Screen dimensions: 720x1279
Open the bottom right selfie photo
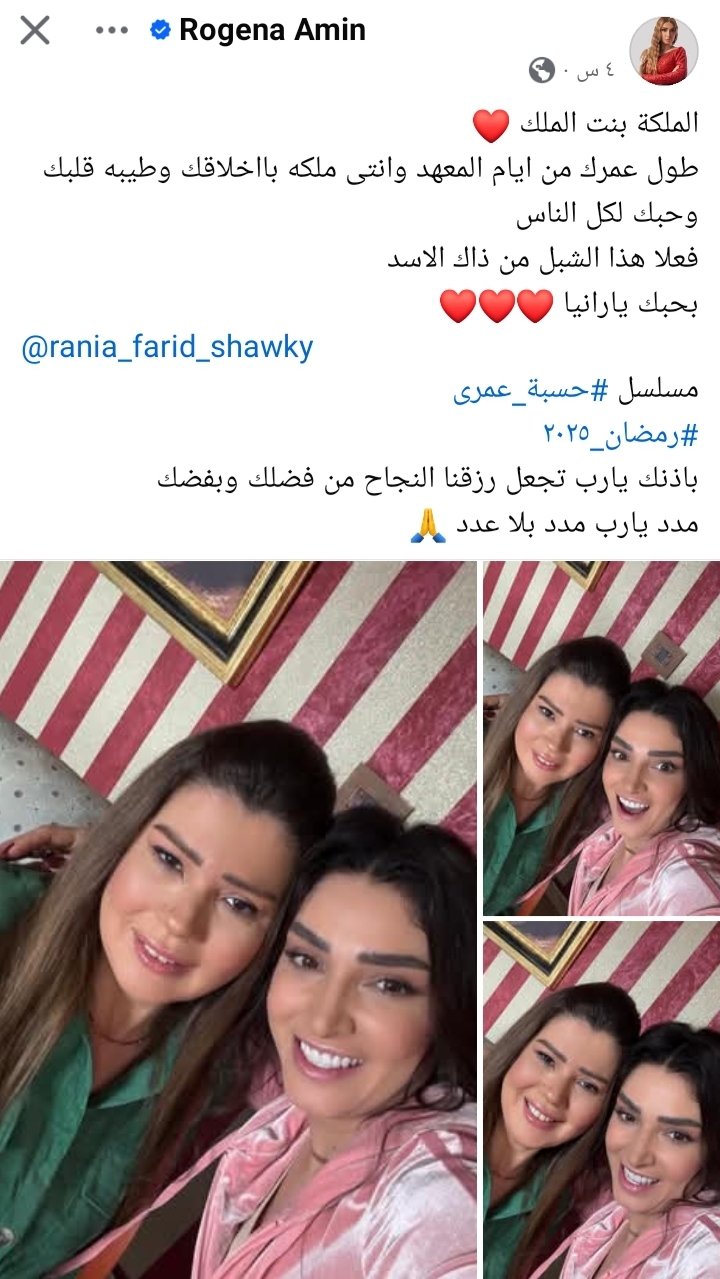coord(601,1100)
